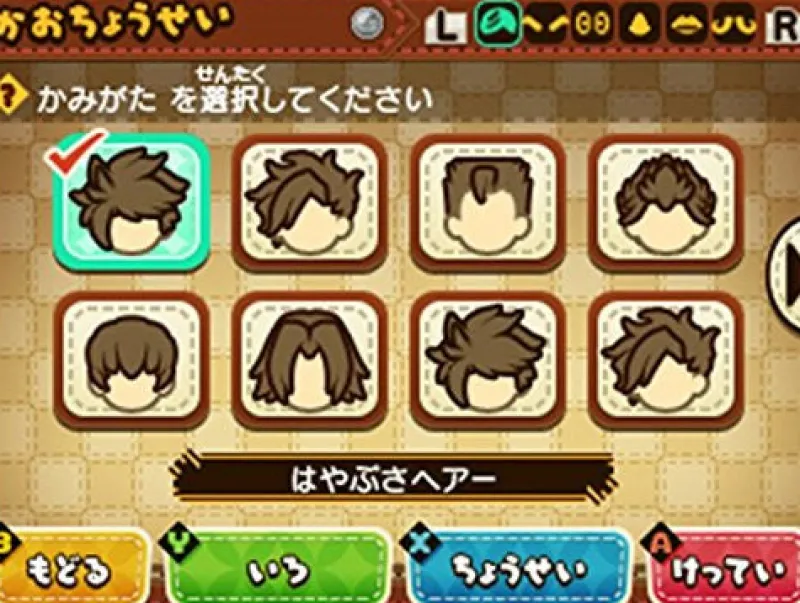Image resolution: width=800 pixels, height=603 pixels.
Task: Tap もどる to go back
Action: pos(75,568)
